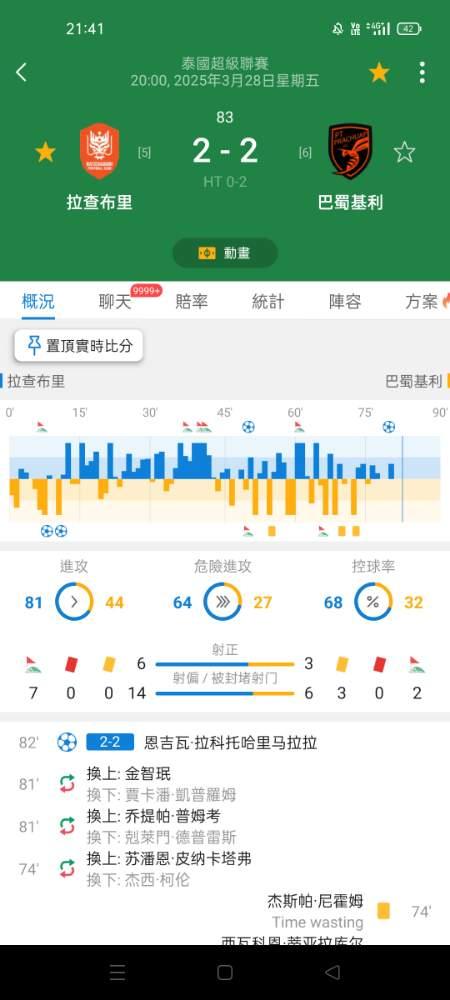The width and height of the screenshot is (450, 1000).
Task: Open the three-dot overflow menu
Action: (x=422, y=73)
